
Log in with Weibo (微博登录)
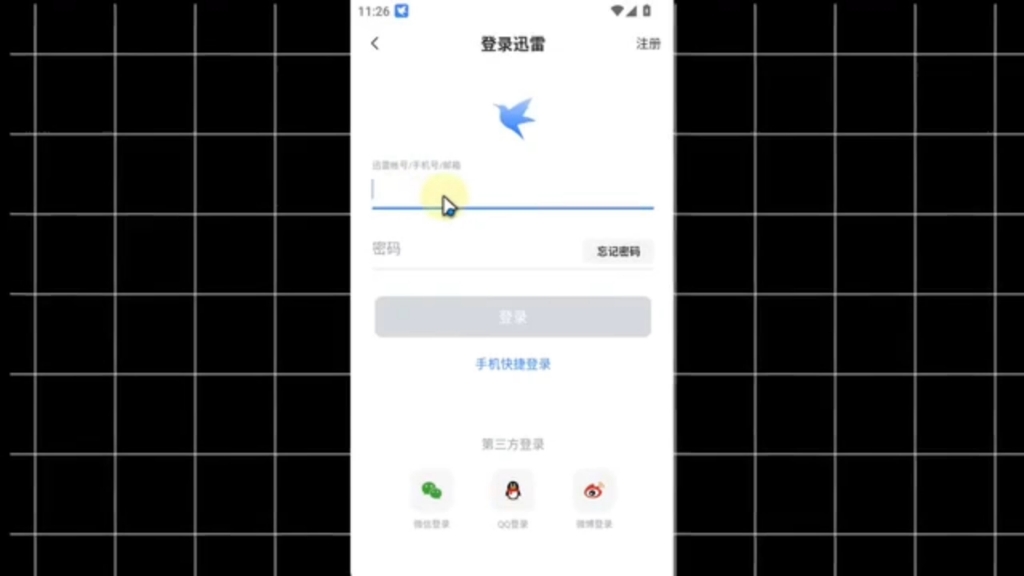[593, 491]
